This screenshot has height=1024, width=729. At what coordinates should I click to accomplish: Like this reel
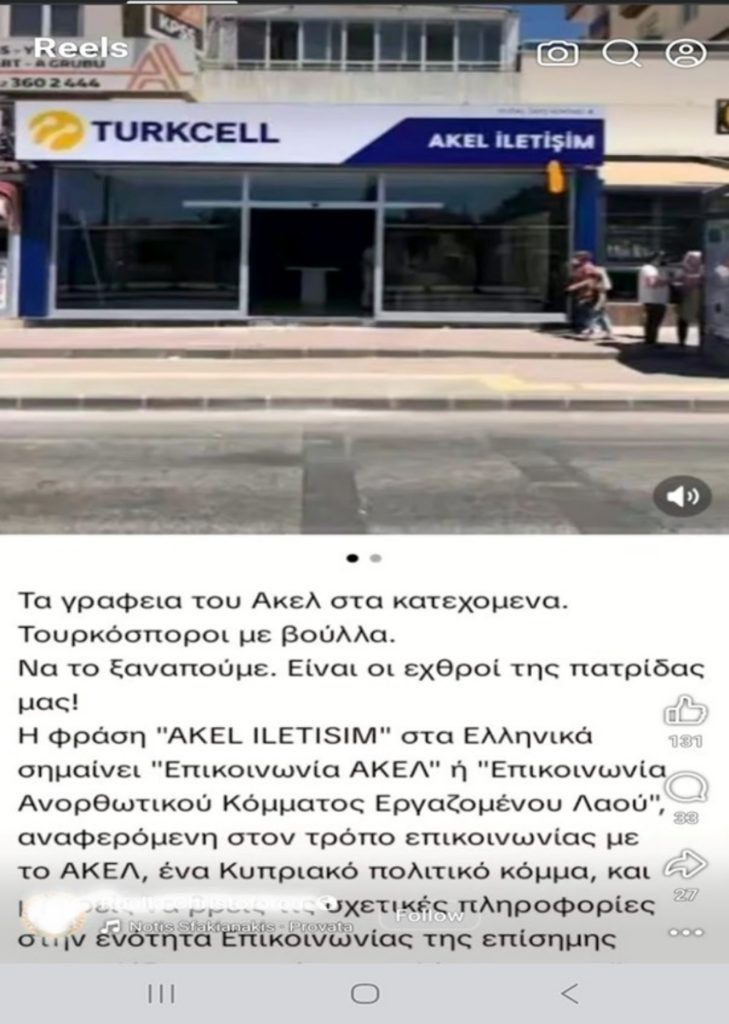(x=686, y=711)
